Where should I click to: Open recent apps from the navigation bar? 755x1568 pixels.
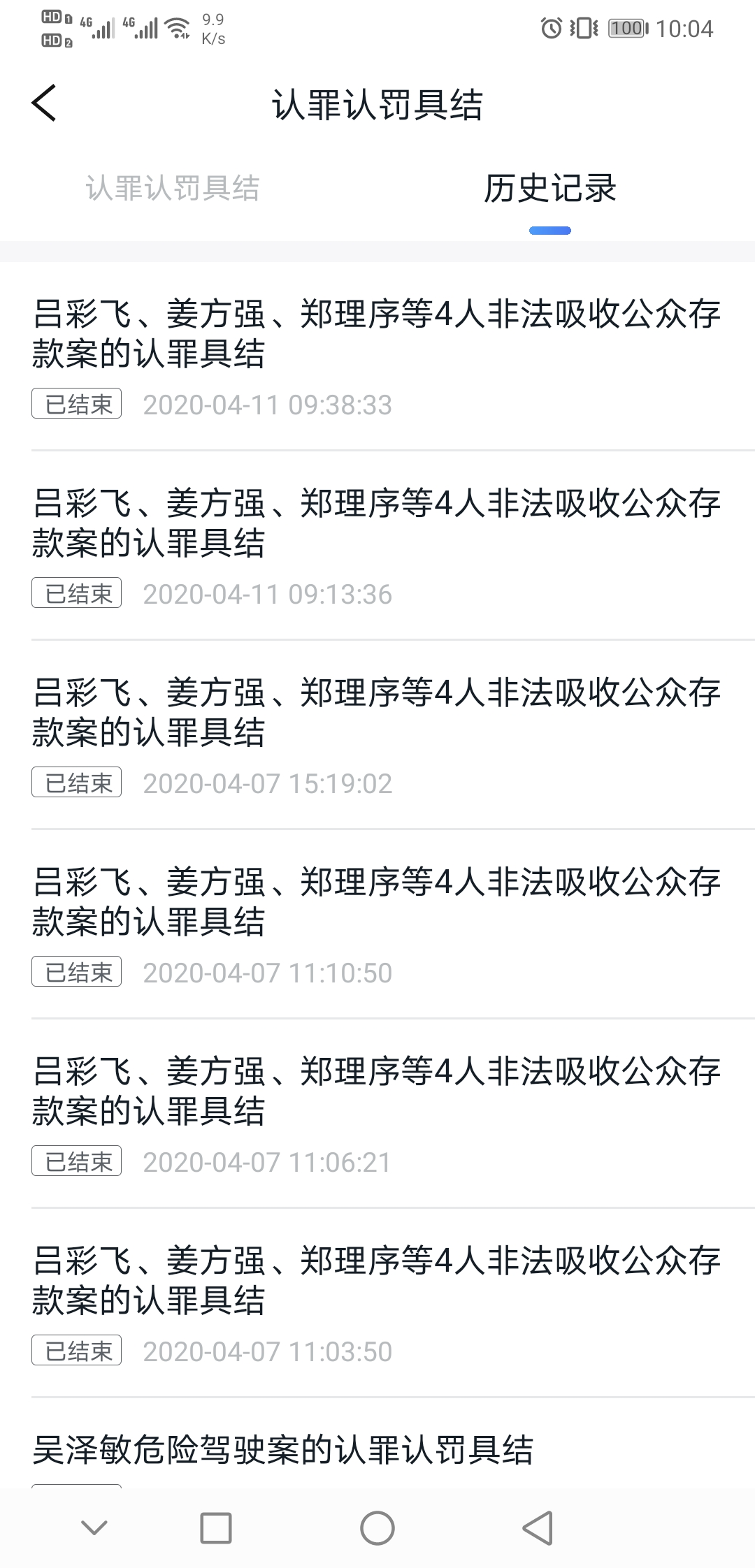tap(216, 1528)
